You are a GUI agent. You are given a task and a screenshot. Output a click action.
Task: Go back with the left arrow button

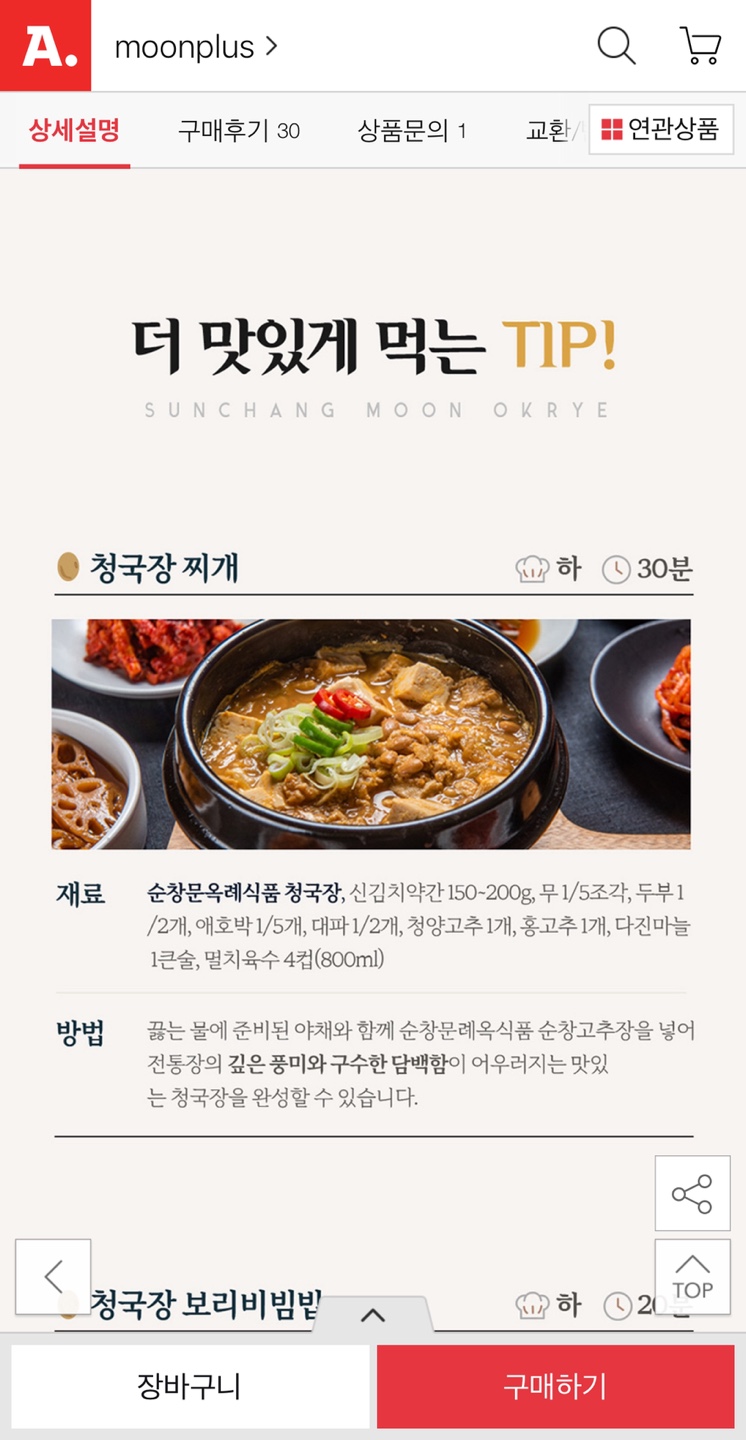tap(53, 1277)
